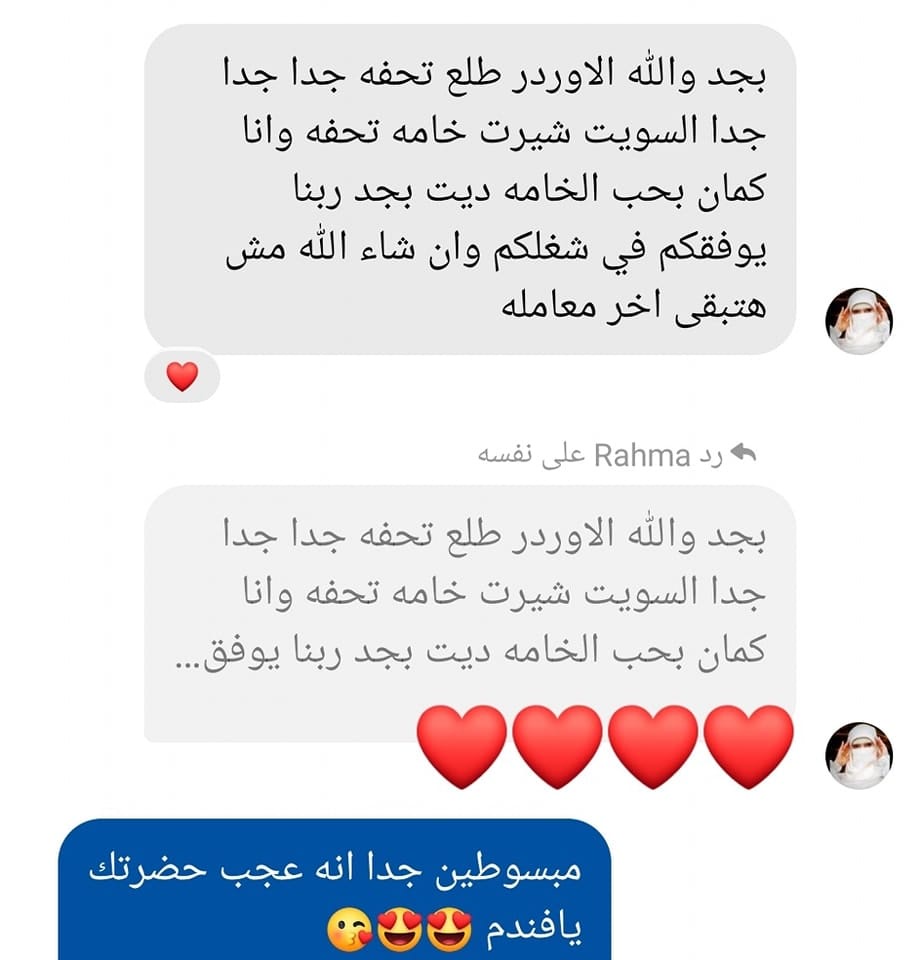Image resolution: width=922 pixels, height=960 pixels.
Task: Open the sender's avatar beside the four hearts
Action: tap(858, 755)
